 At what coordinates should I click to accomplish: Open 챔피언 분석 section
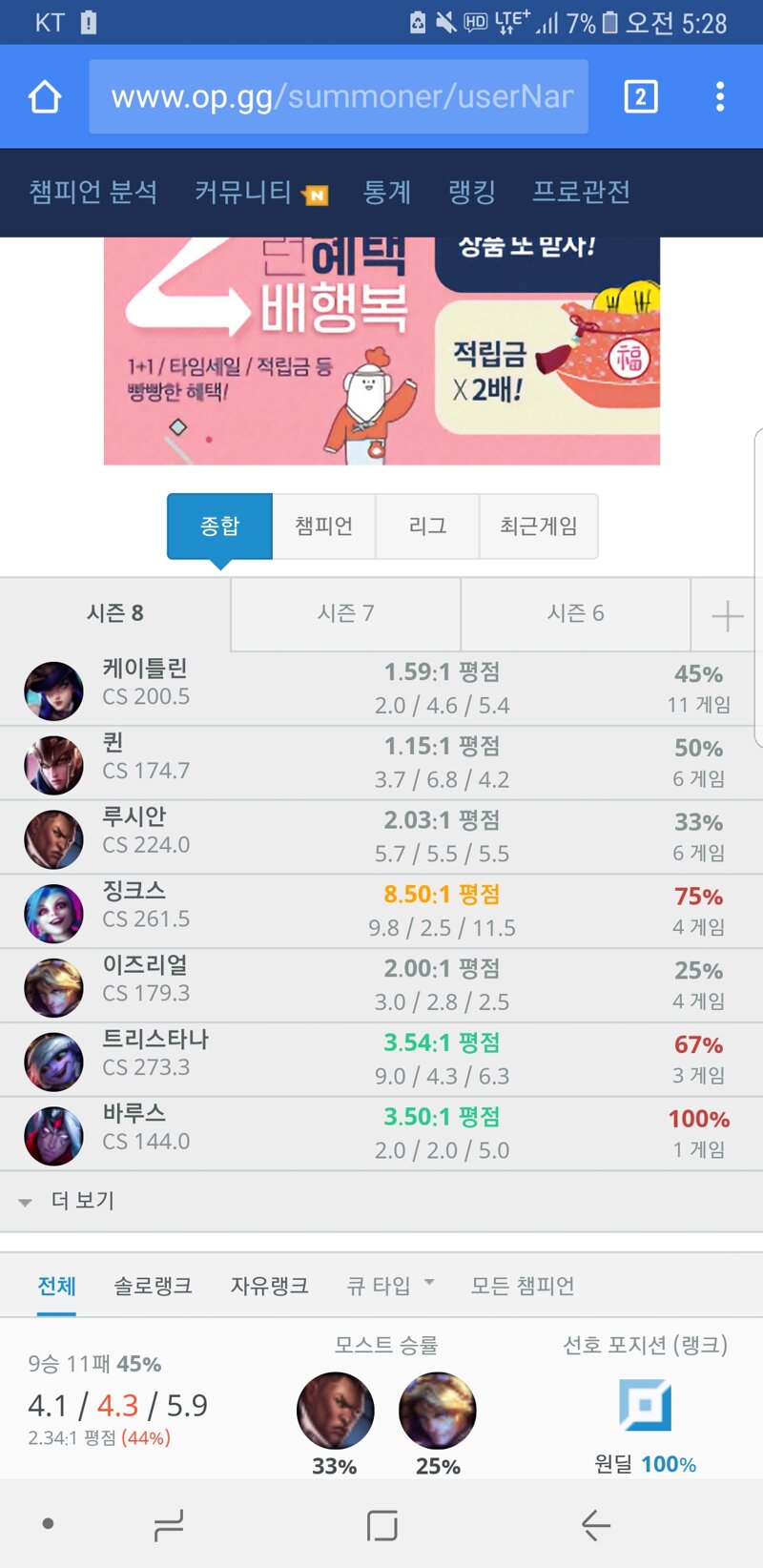[x=93, y=192]
